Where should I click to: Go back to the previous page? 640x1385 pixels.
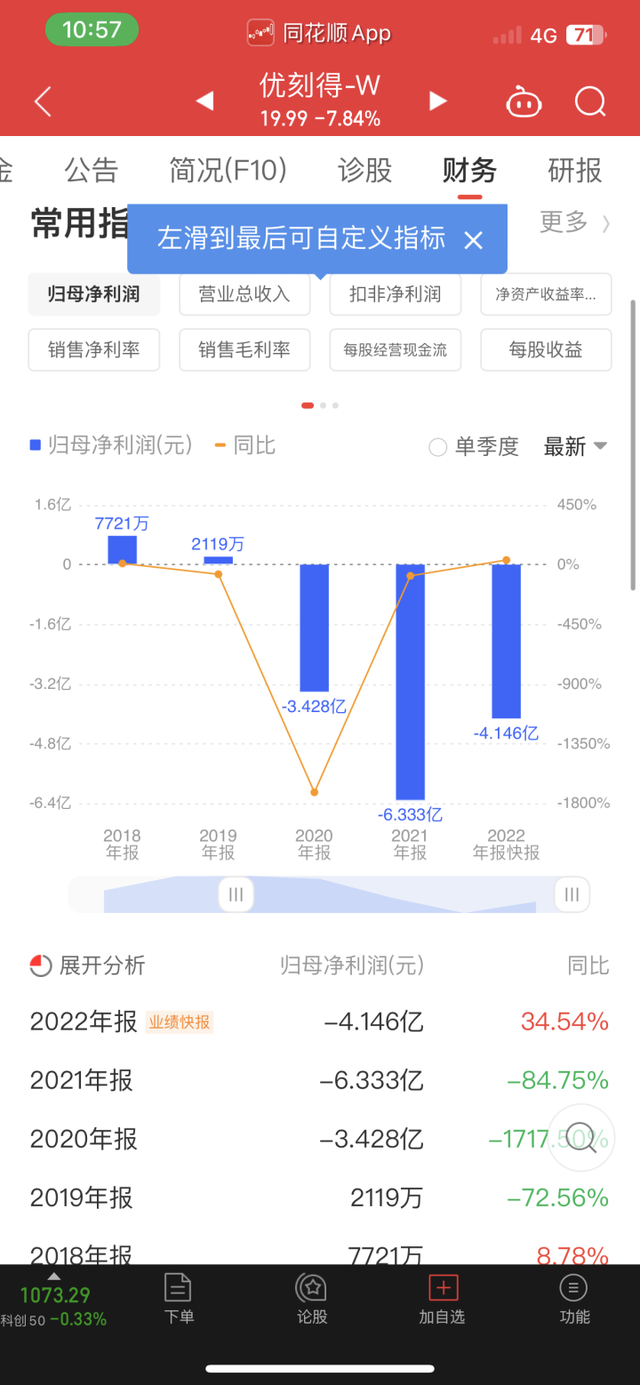click(x=42, y=101)
